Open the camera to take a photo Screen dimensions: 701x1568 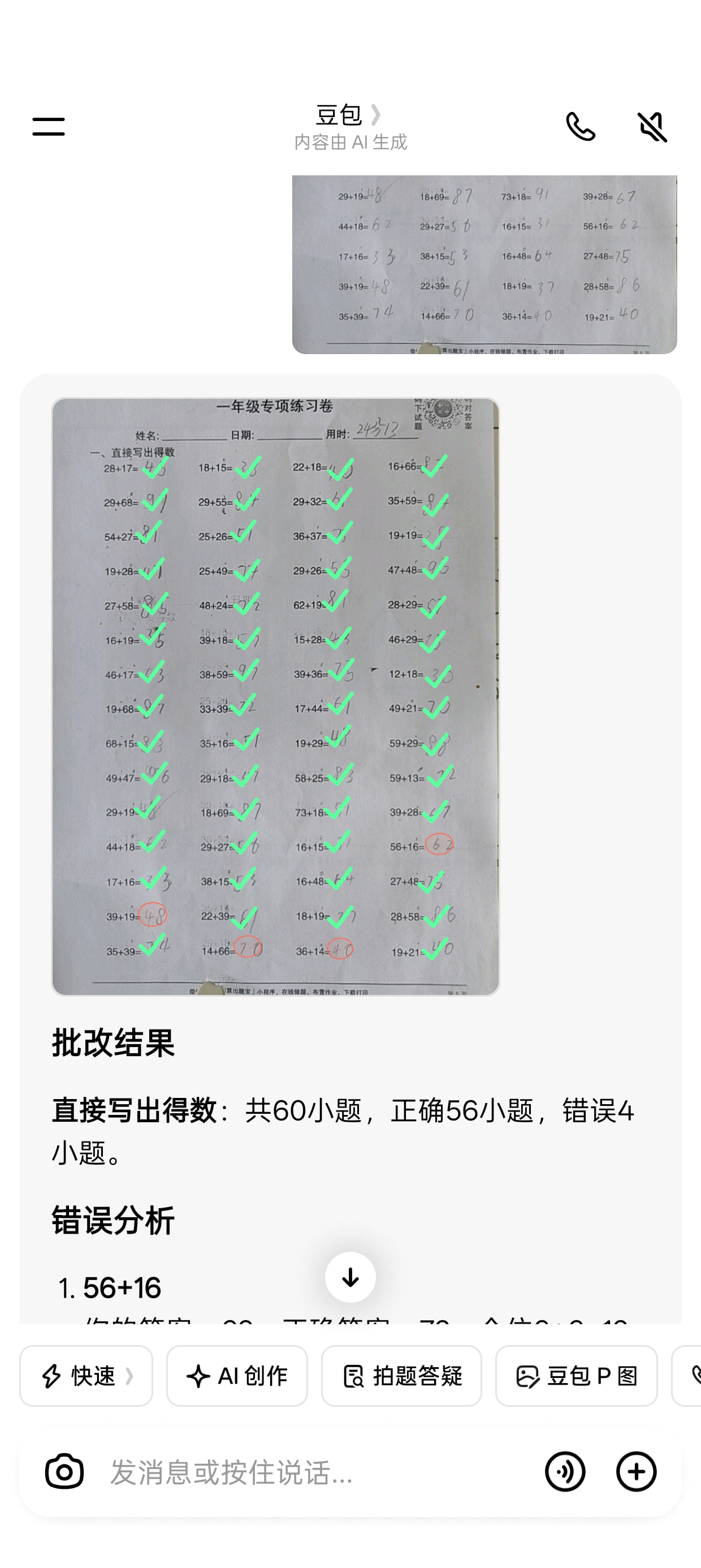click(x=64, y=1472)
